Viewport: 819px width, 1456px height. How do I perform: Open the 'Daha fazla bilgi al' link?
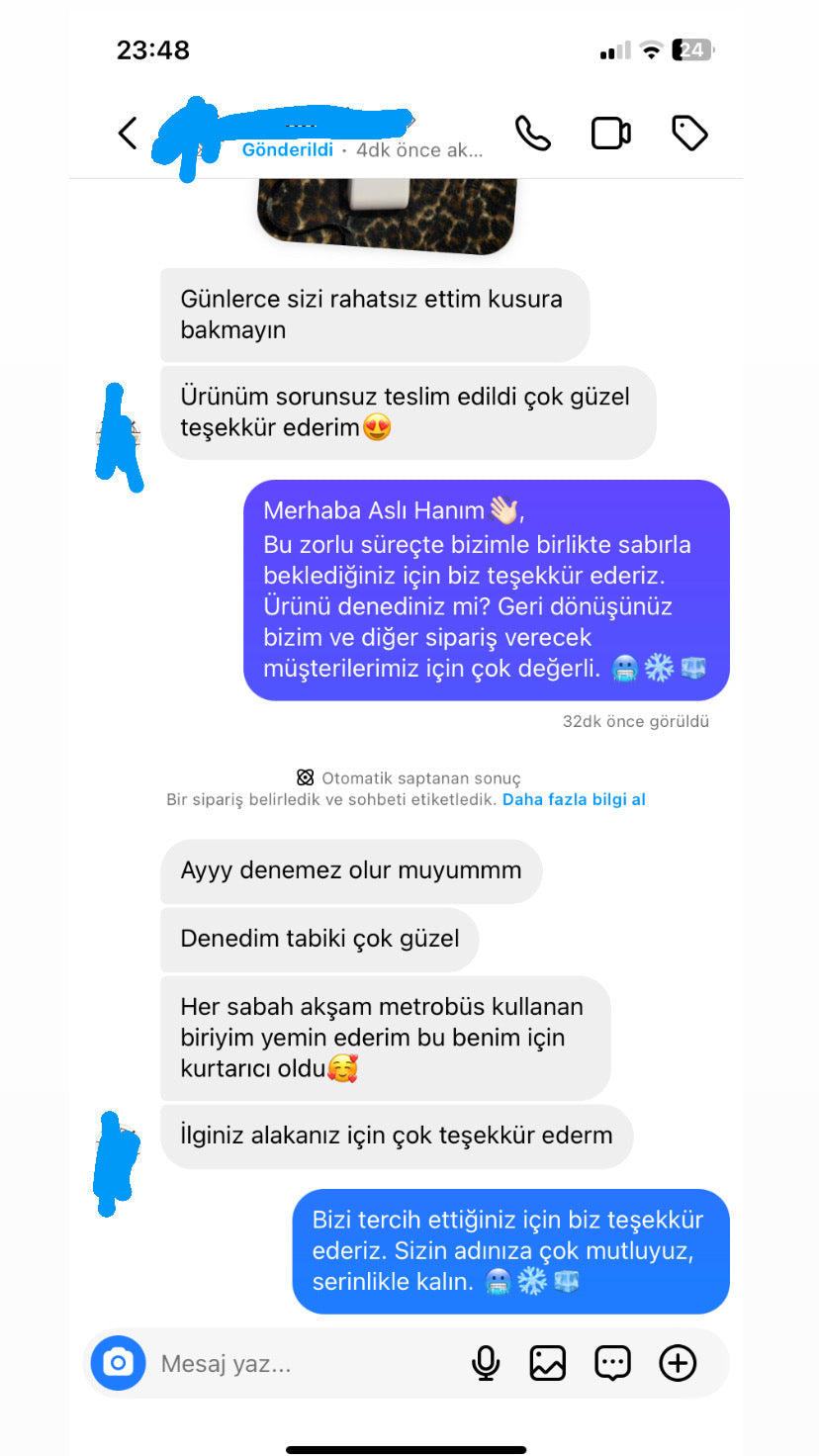[574, 799]
